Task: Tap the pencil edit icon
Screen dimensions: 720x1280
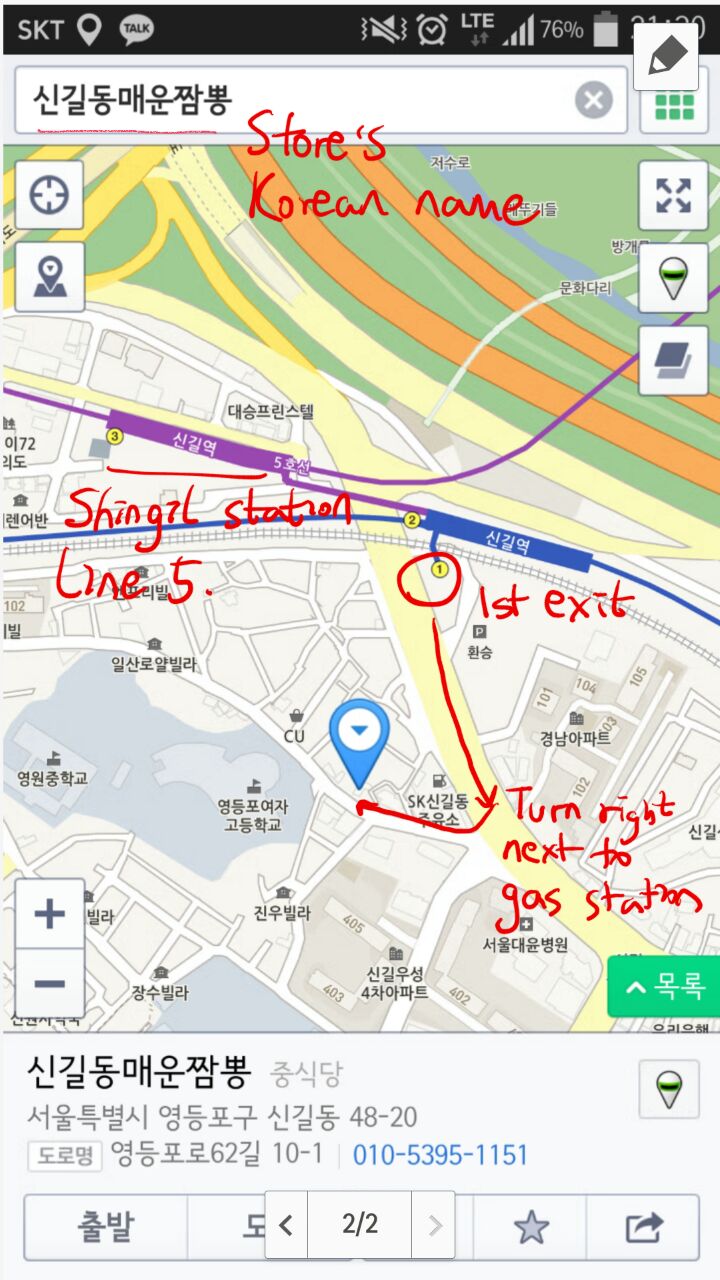Action: click(666, 56)
